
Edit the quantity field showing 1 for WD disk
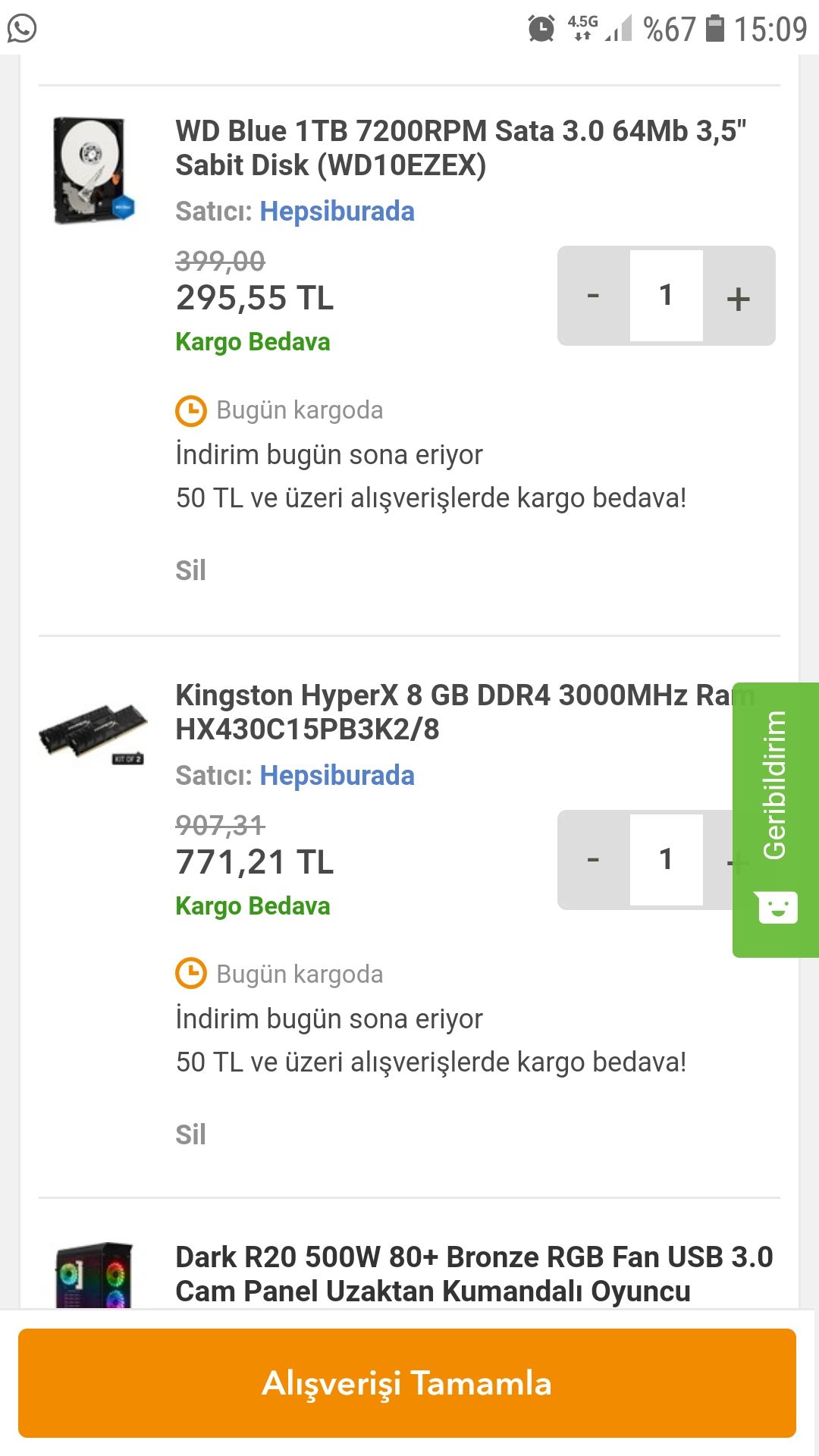click(666, 296)
